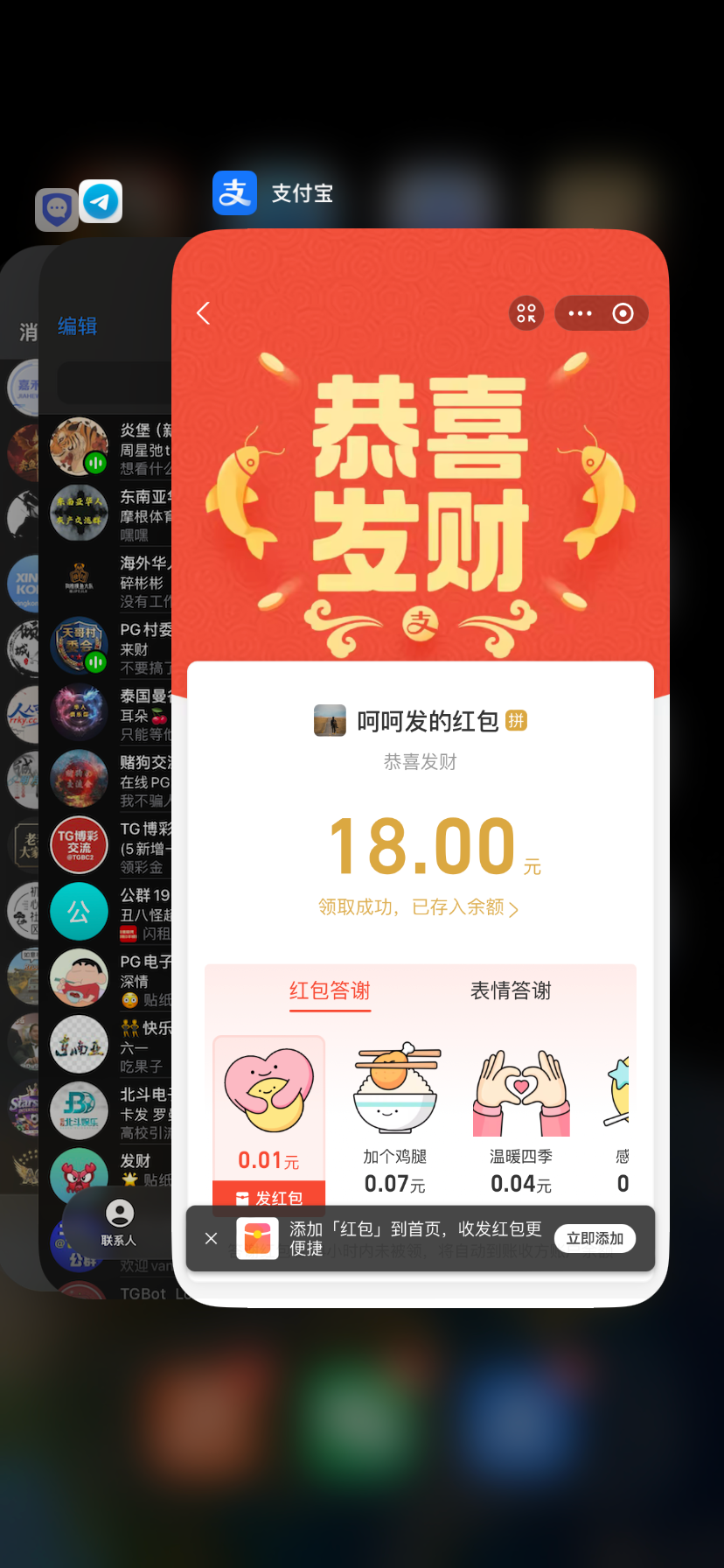
Task: Tap 发红包 button
Action: point(269,1197)
